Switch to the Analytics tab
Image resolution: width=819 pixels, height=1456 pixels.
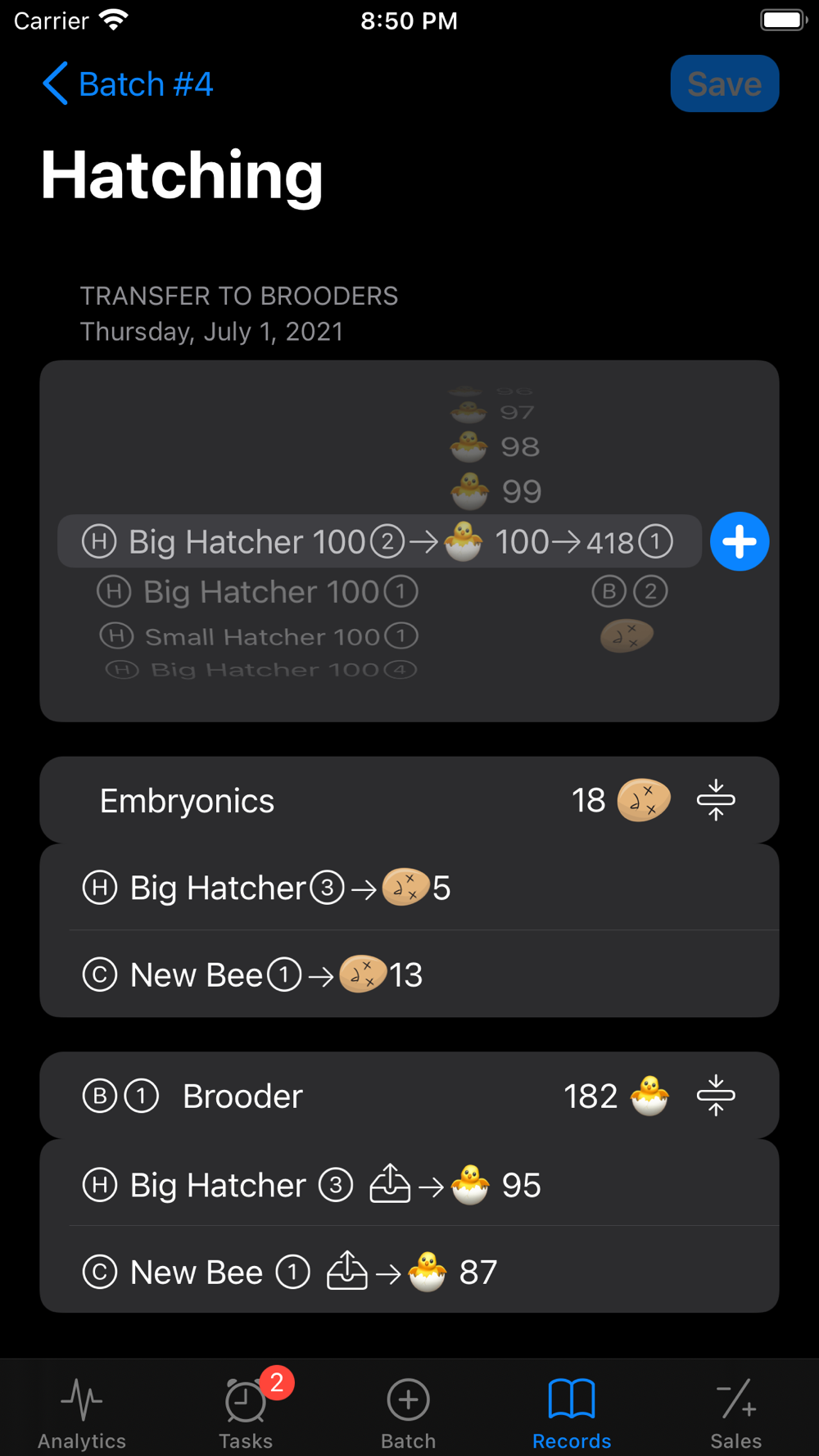click(x=82, y=1413)
